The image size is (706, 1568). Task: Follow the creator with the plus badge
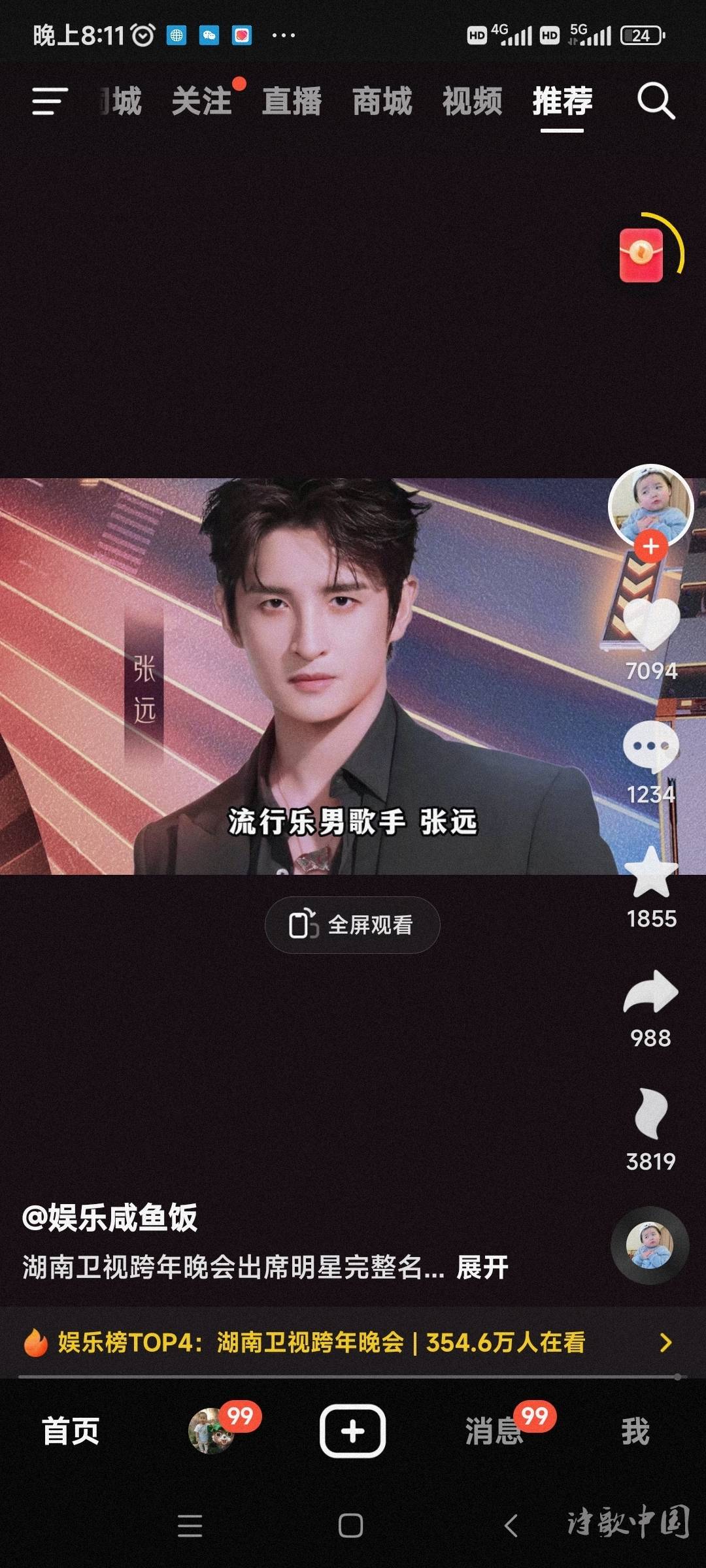tap(650, 547)
